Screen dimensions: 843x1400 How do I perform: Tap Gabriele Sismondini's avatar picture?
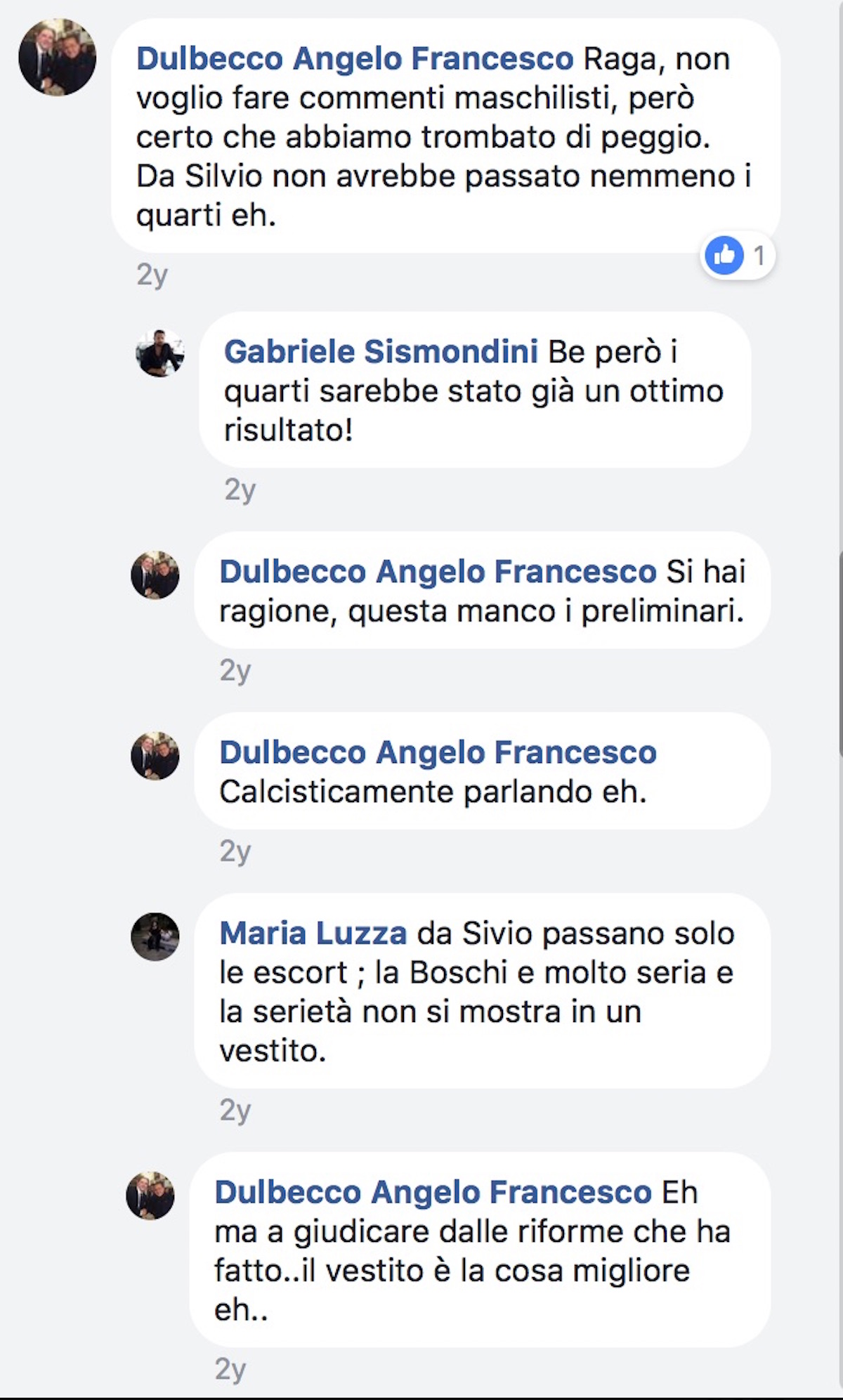pyautogui.click(x=160, y=353)
